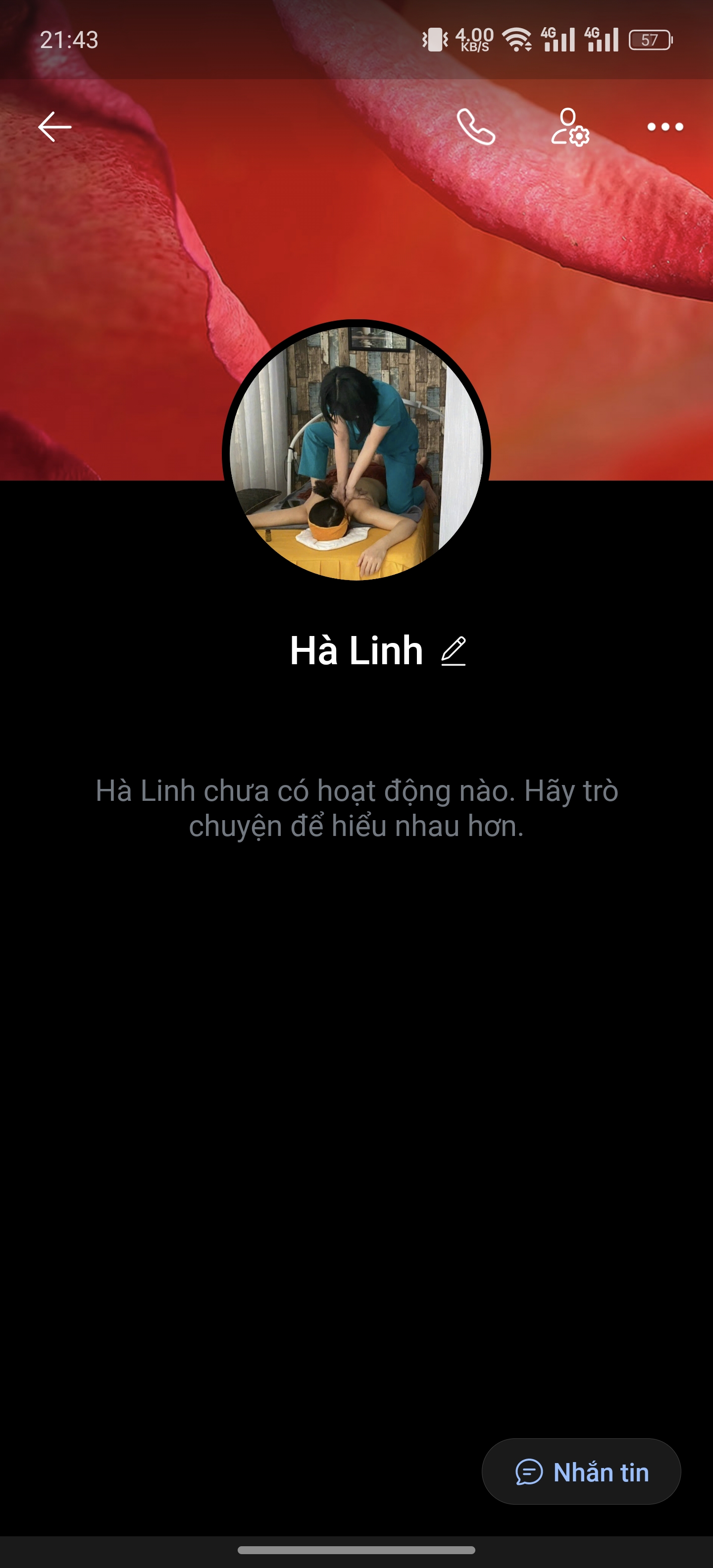Image resolution: width=713 pixels, height=1568 pixels.
Task: Open the three-dot overflow menu
Action: pos(665,127)
